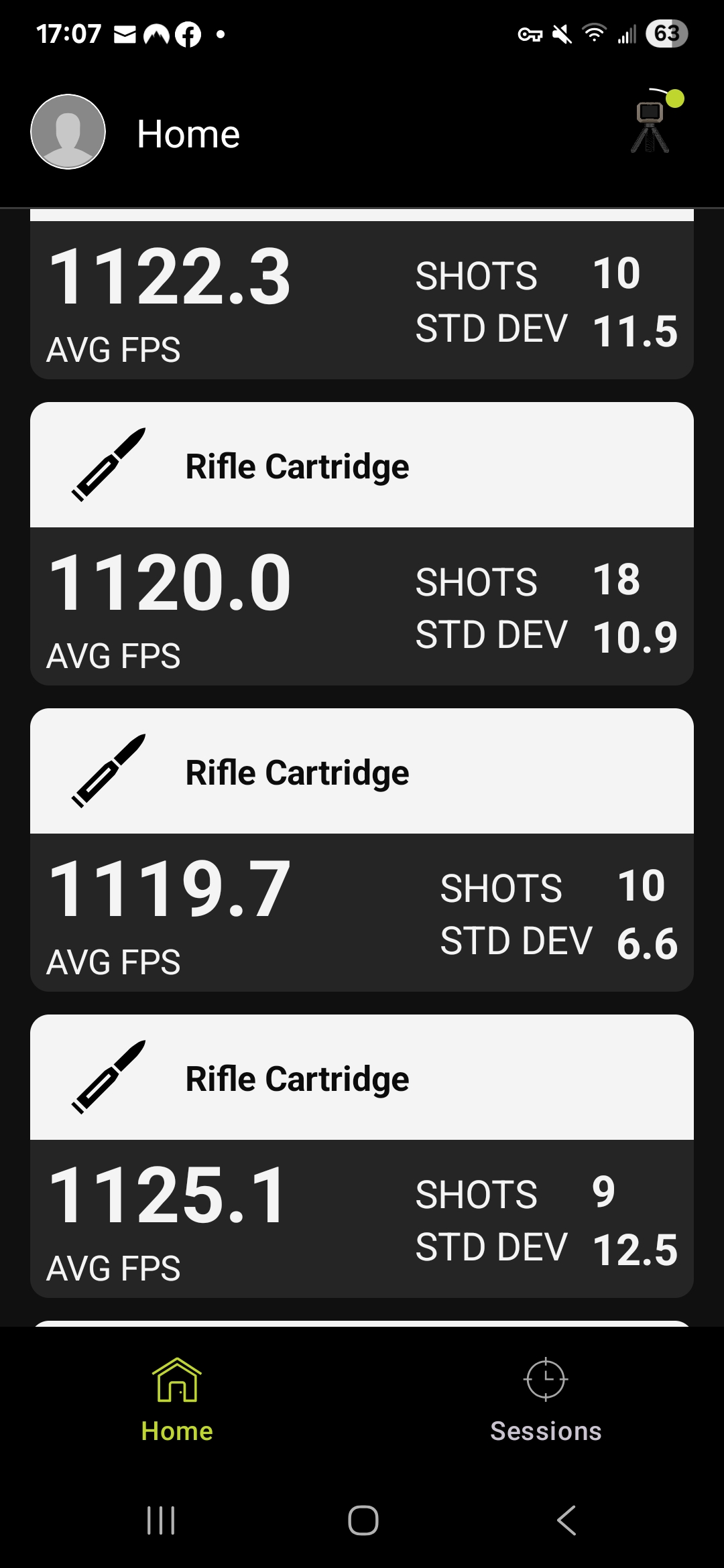This screenshot has height=1568, width=724.
Task: Go back using the system back button
Action: coord(566,1520)
